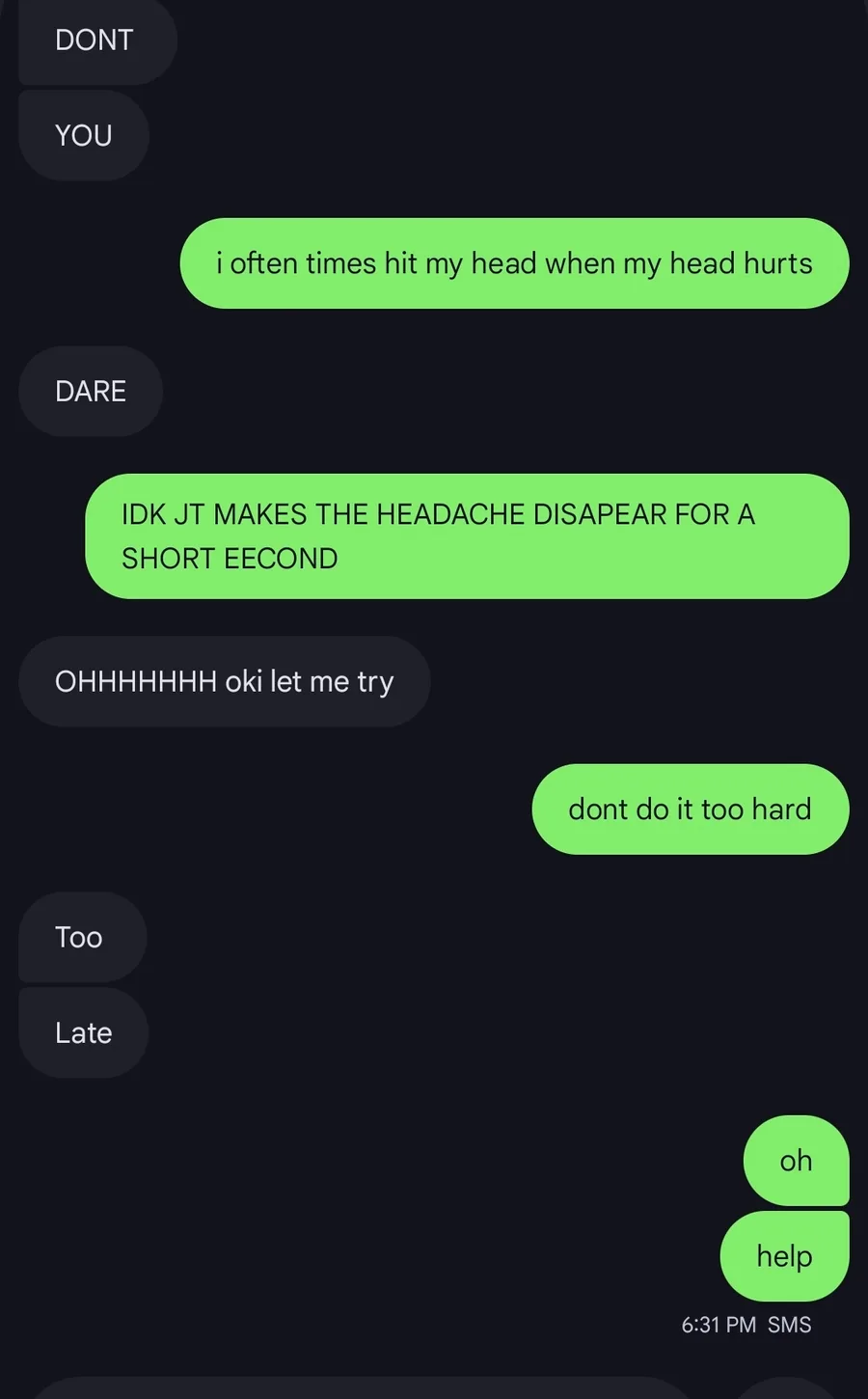
Task: Tap the "dont do it too hard" message
Action: tap(690, 809)
